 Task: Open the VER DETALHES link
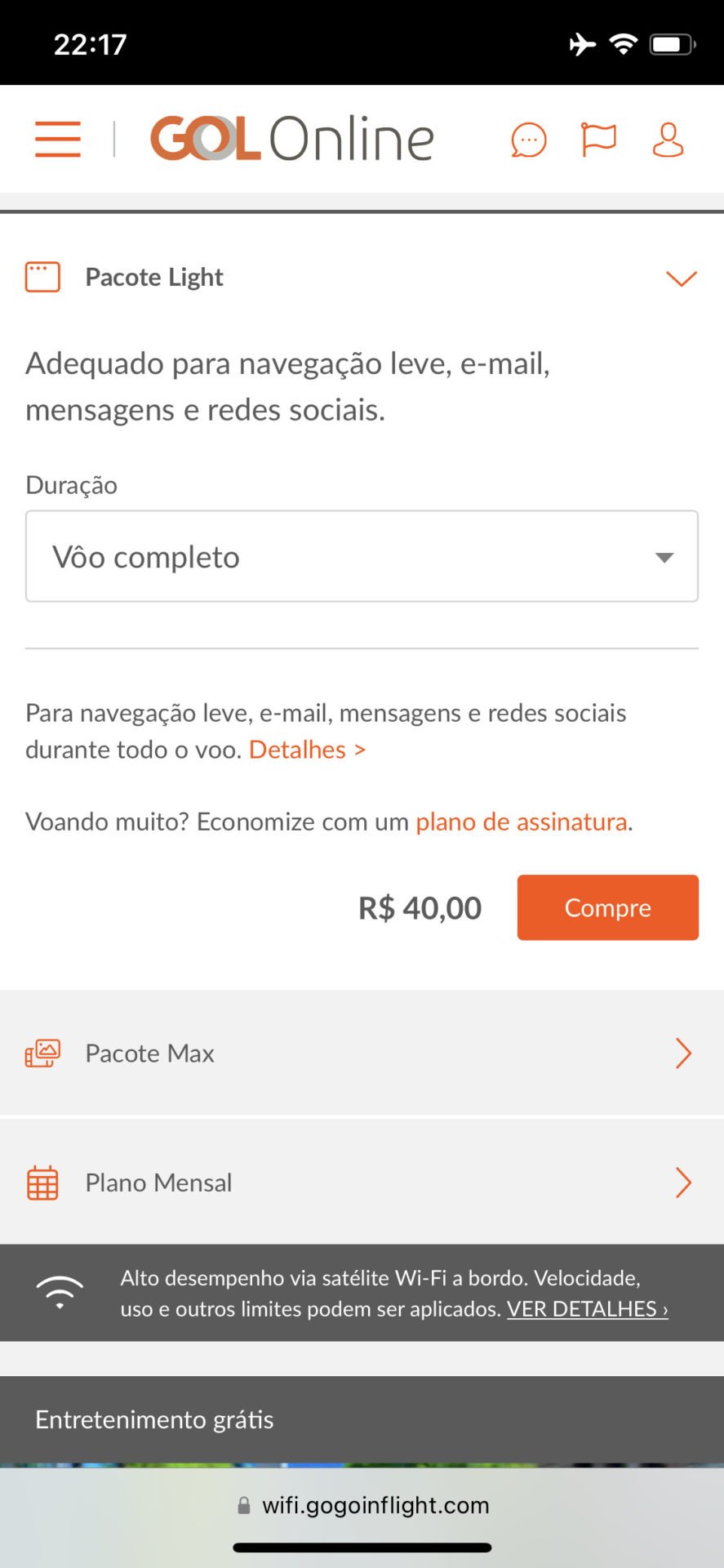(x=588, y=1309)
